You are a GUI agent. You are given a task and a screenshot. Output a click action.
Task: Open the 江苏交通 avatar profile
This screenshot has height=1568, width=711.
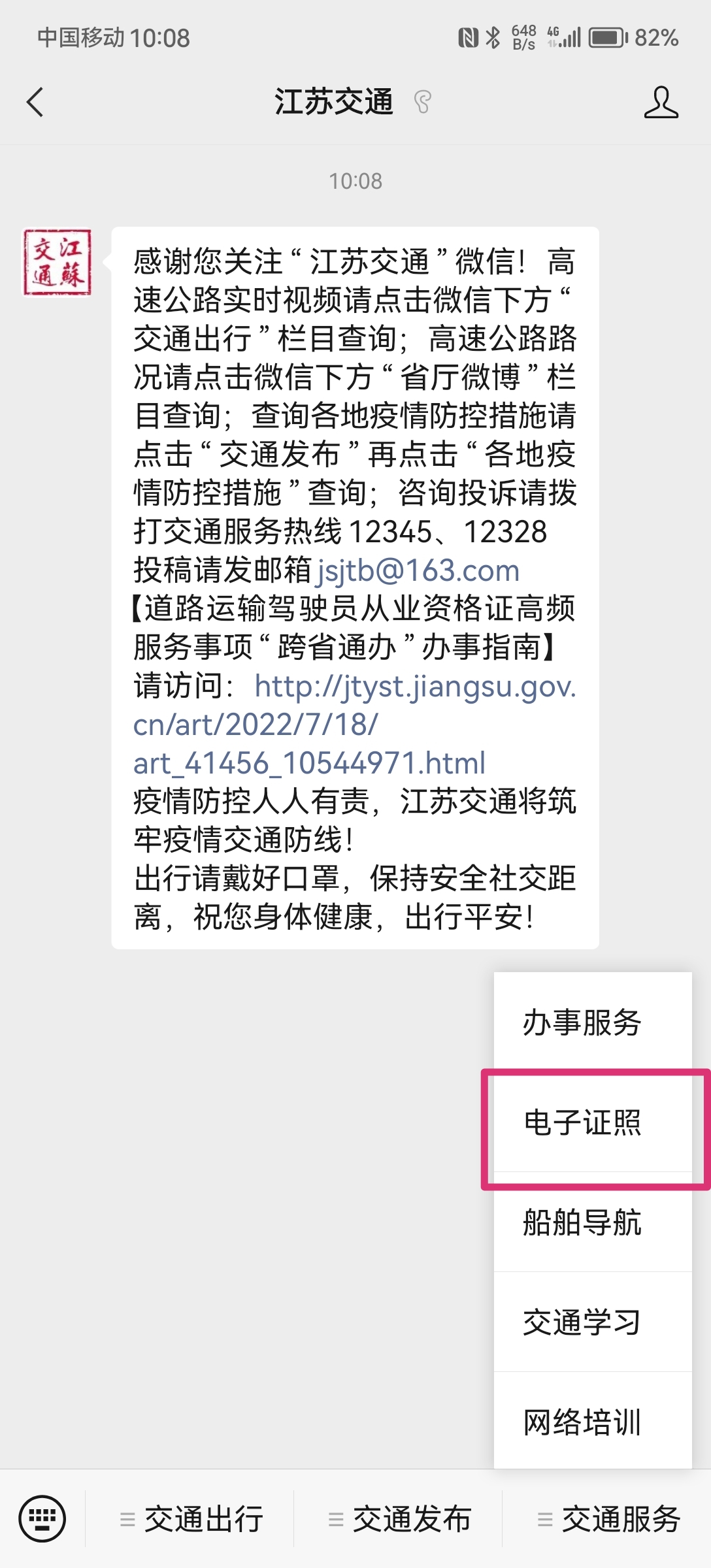point(57,262)
